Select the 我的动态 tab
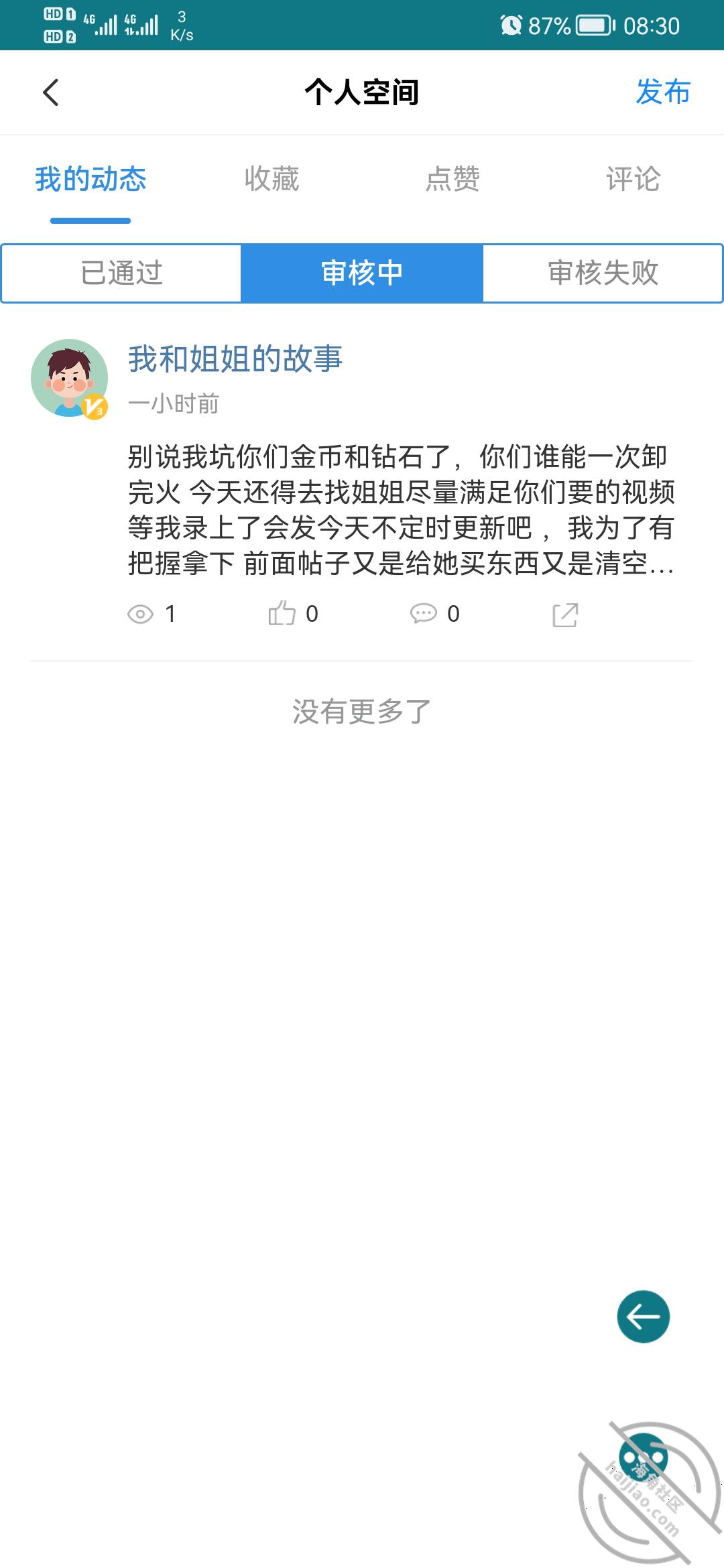 click(x=90, y=179)
